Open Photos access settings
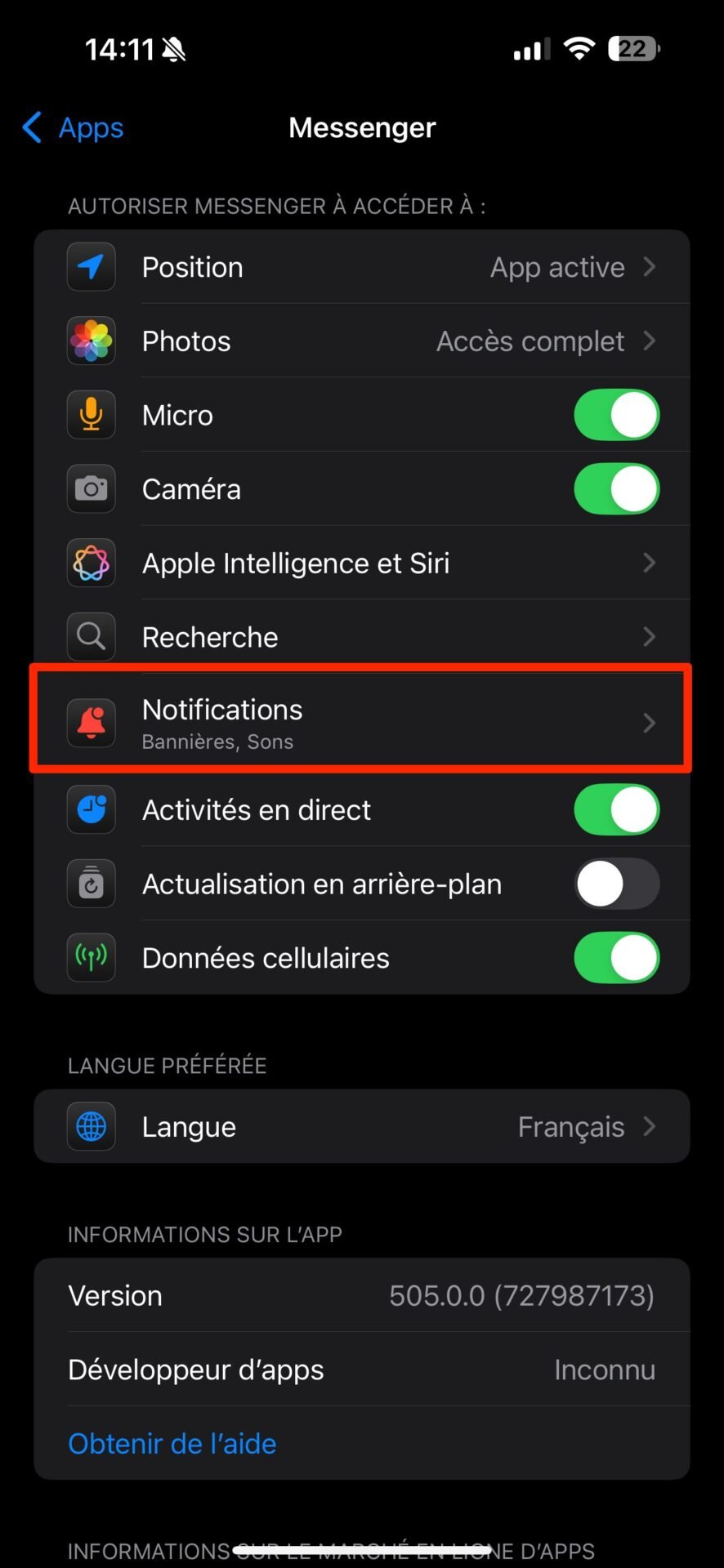The width and height of the screenshot is (724, 1568). (x=362, y=341)
